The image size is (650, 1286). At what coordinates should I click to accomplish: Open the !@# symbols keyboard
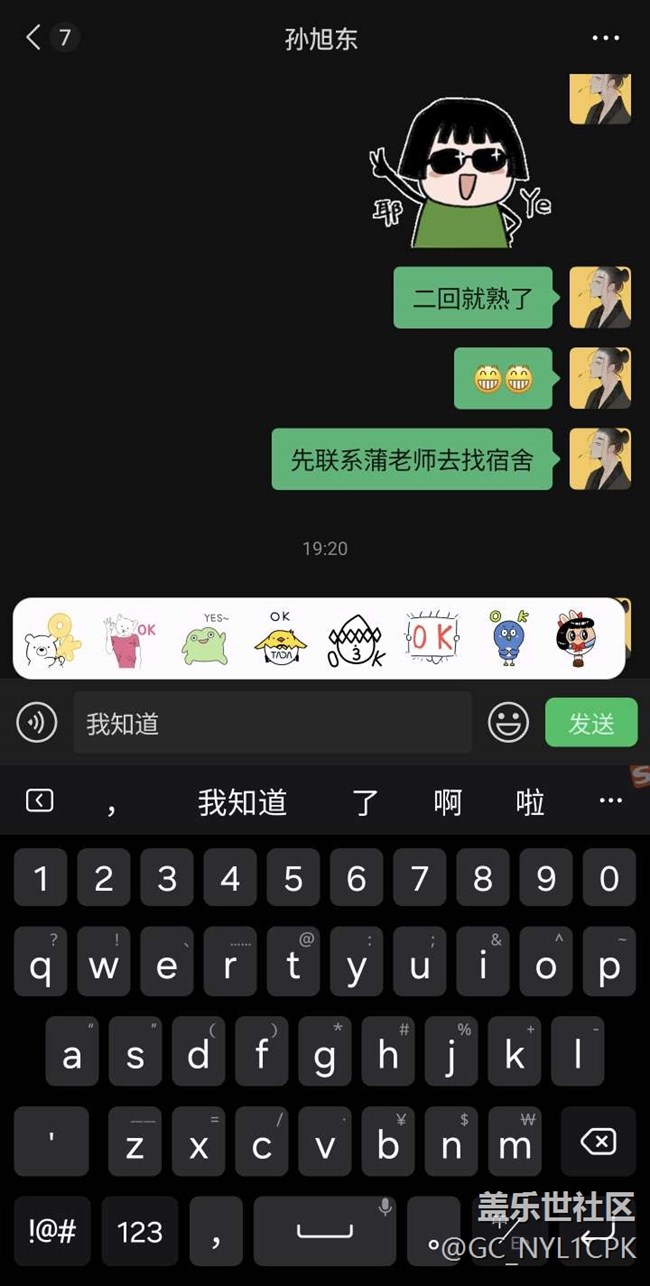tap(52, 1231)
